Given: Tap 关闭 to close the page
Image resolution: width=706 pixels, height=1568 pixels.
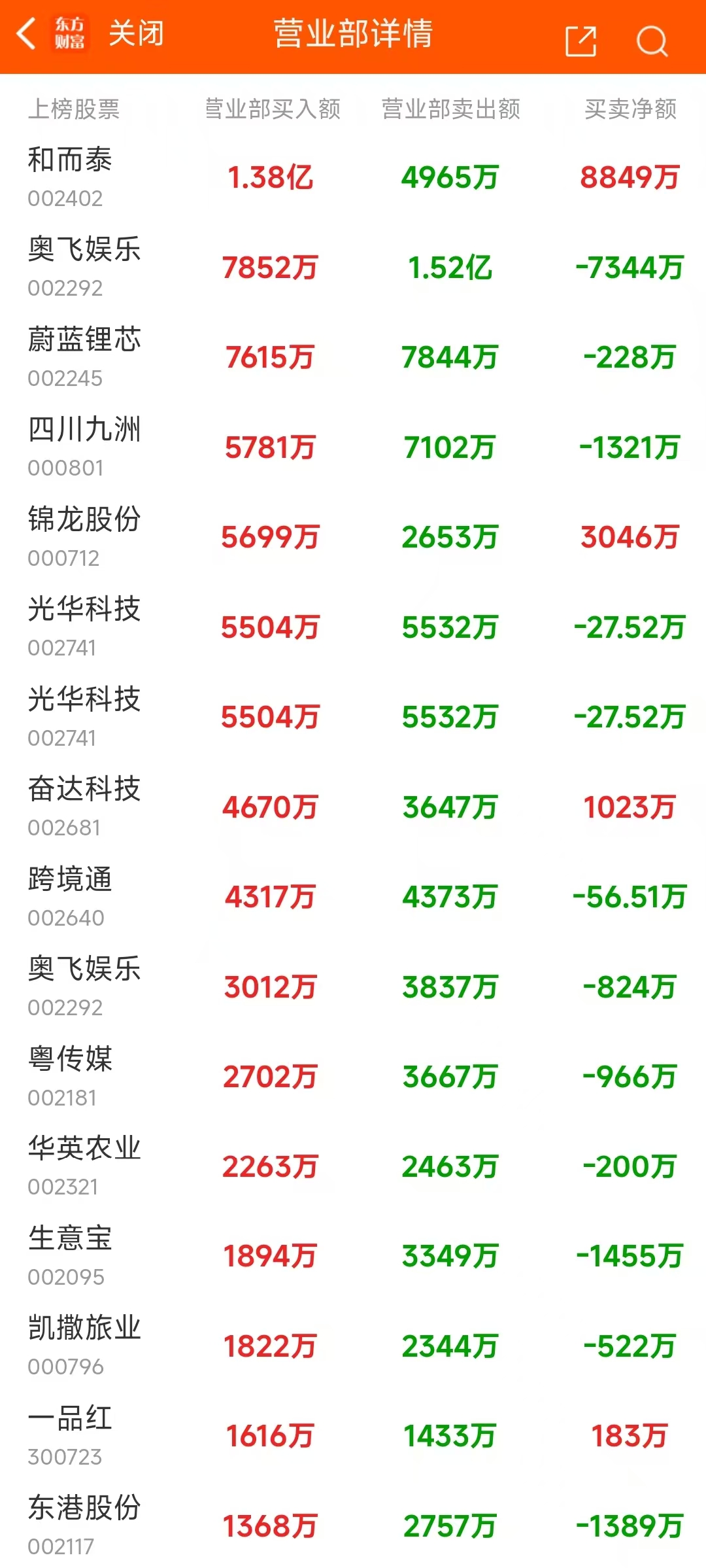Looking at the screenshot, I should coord(136,33).
